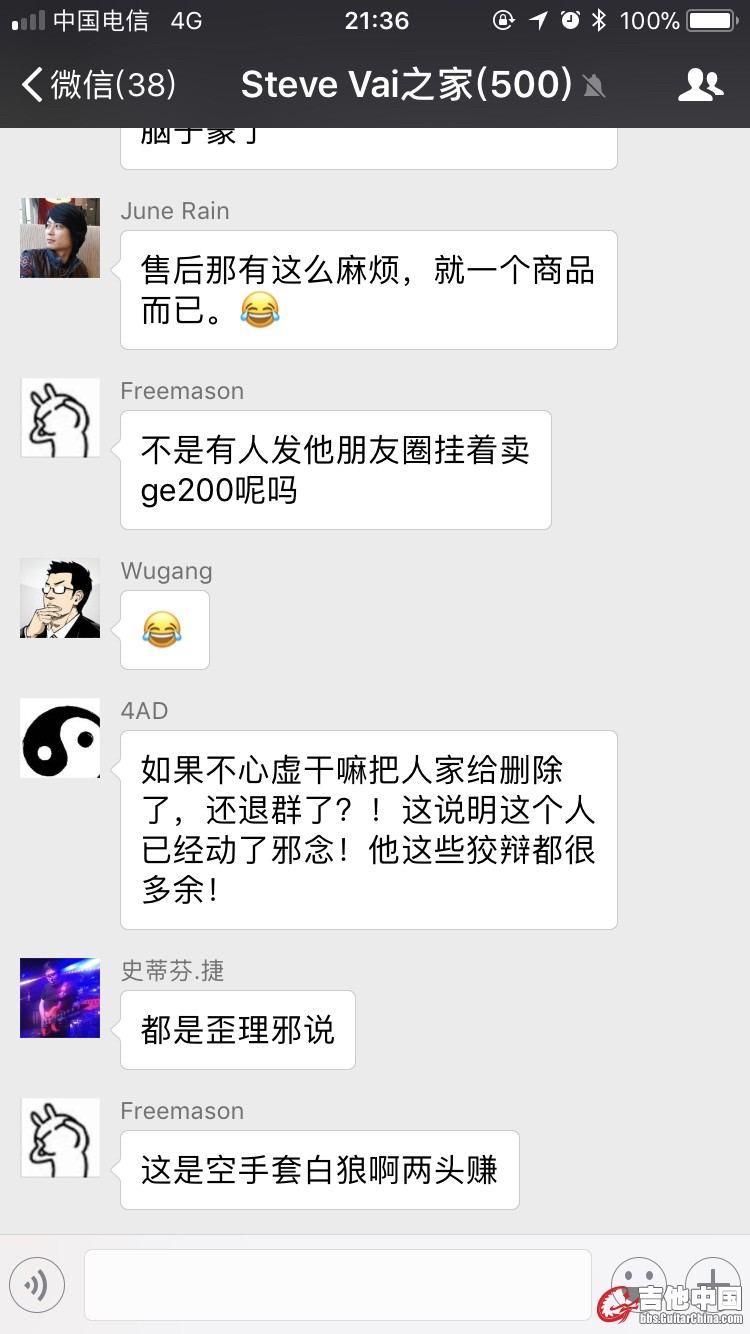Open 史蒂芬.捷's profile avatar
The width and height of the screenshot is (750, 1334).
(60, 998)
